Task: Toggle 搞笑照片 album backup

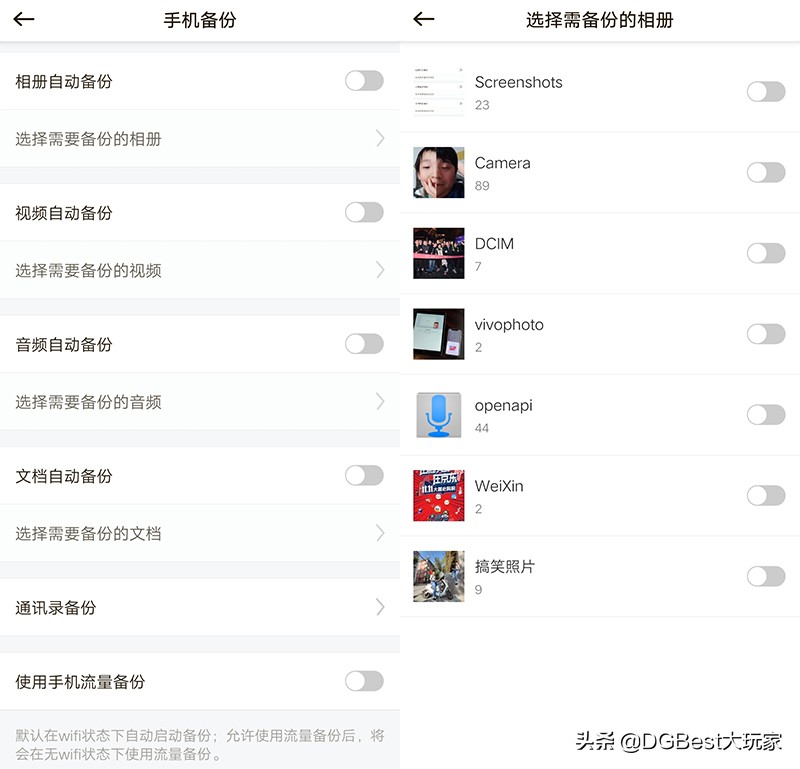Action: [766, 576]
